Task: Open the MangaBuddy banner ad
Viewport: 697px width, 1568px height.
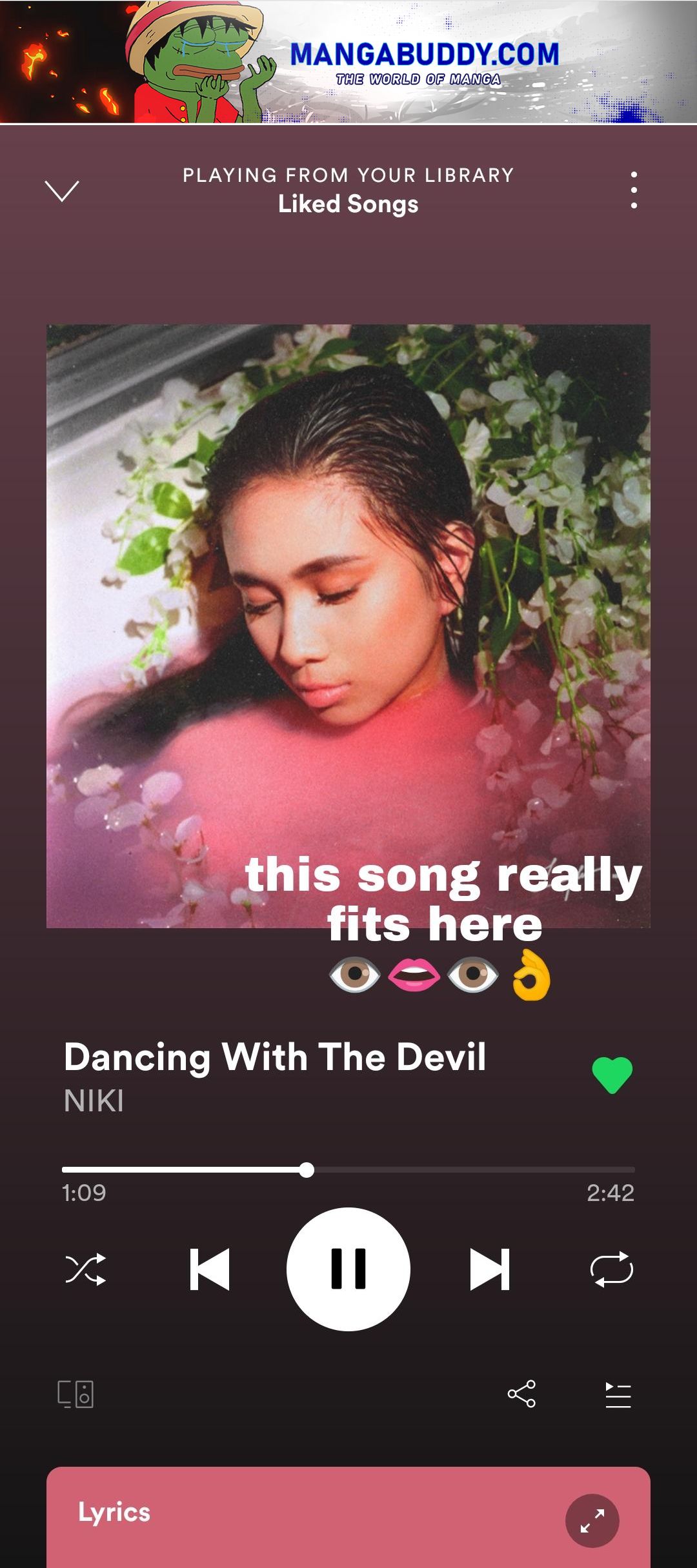Action: (348, 61)
